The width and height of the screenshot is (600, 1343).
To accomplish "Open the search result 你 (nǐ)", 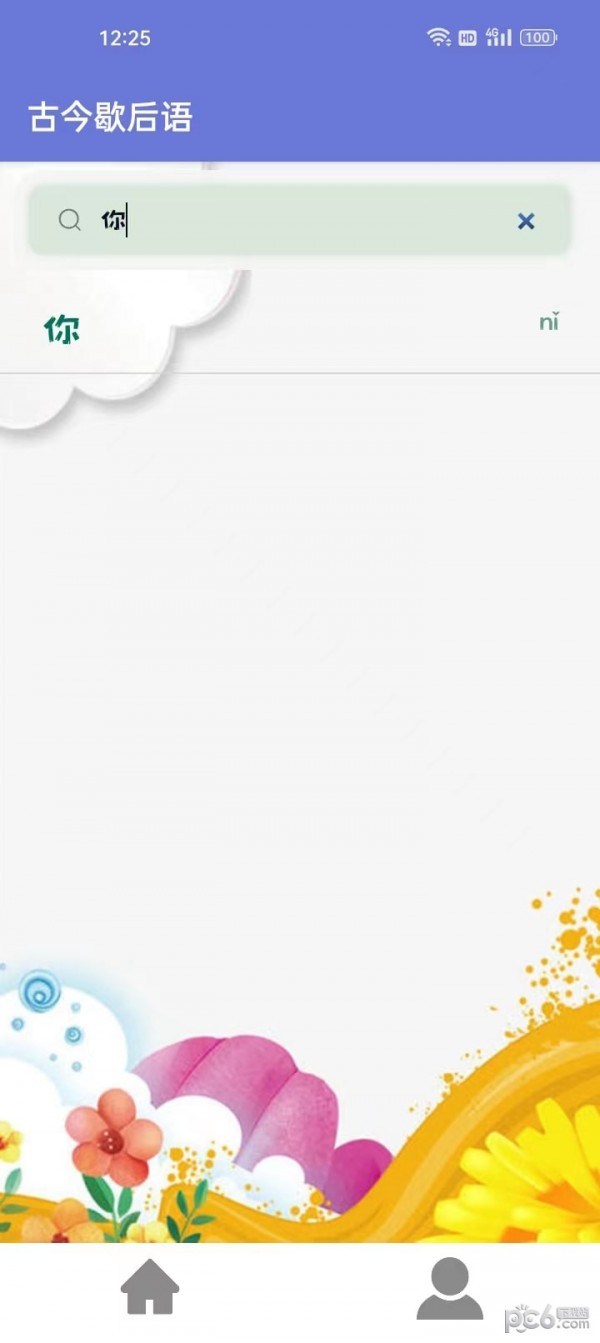I will coord(300,327).
